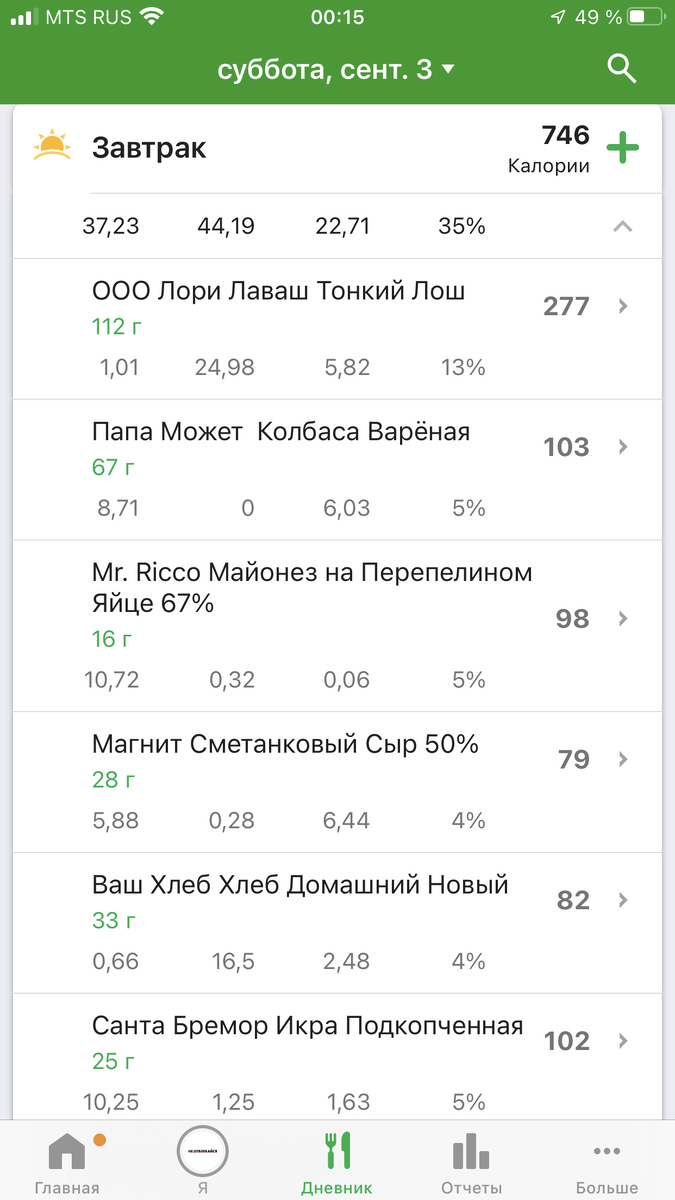This screenshot has height=1200, width=675.
Task: Open the search magnifier icon
Action: click(622, 69)
